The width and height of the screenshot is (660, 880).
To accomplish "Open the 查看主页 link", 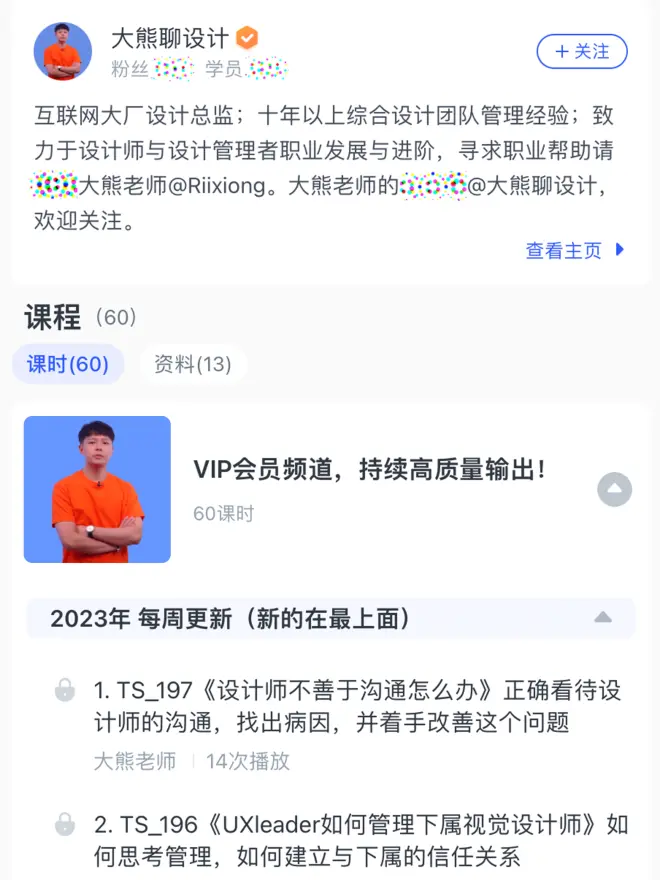I will click(x=574, y=251).
